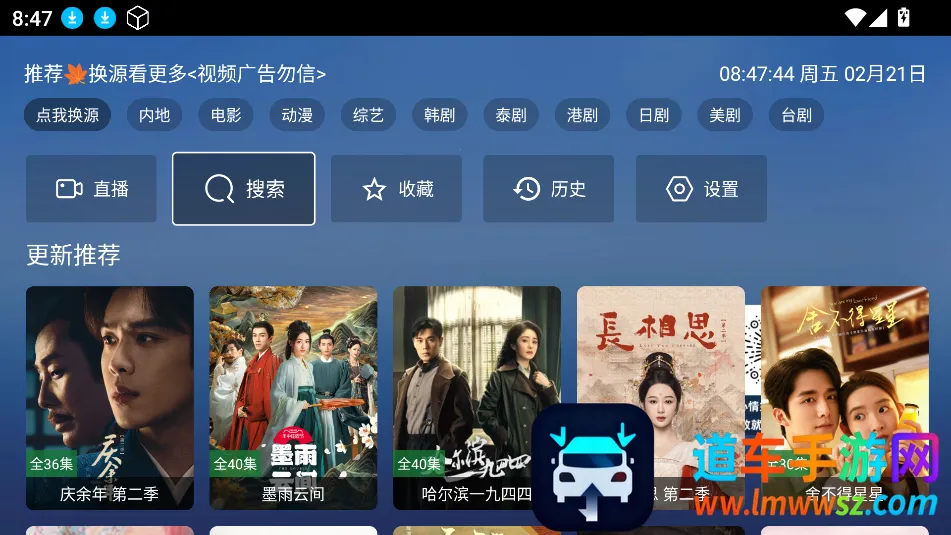Switch to the 日剧 category

tap(654, 115)
